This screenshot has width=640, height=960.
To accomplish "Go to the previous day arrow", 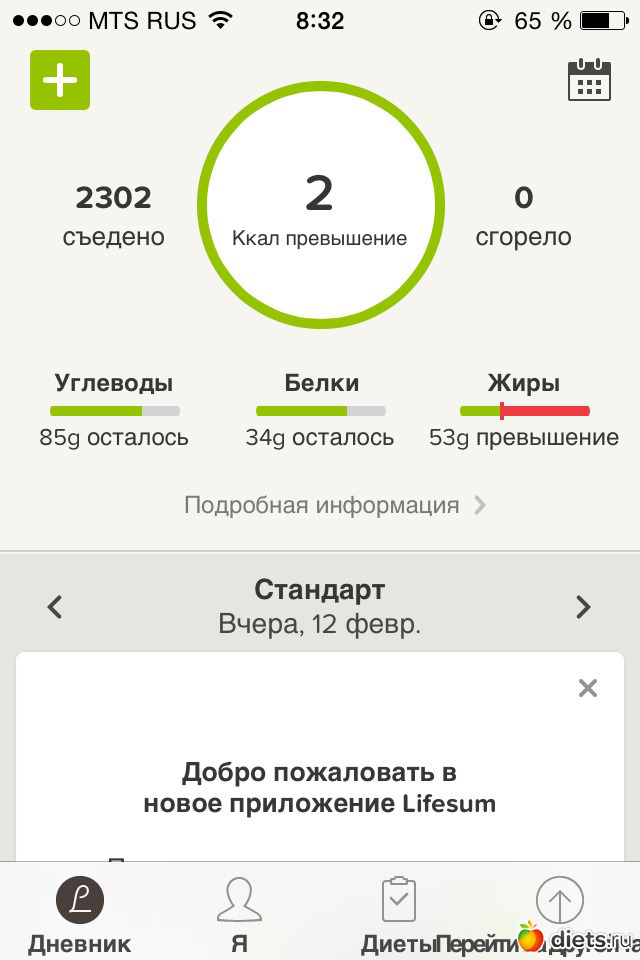I will 55,606.
